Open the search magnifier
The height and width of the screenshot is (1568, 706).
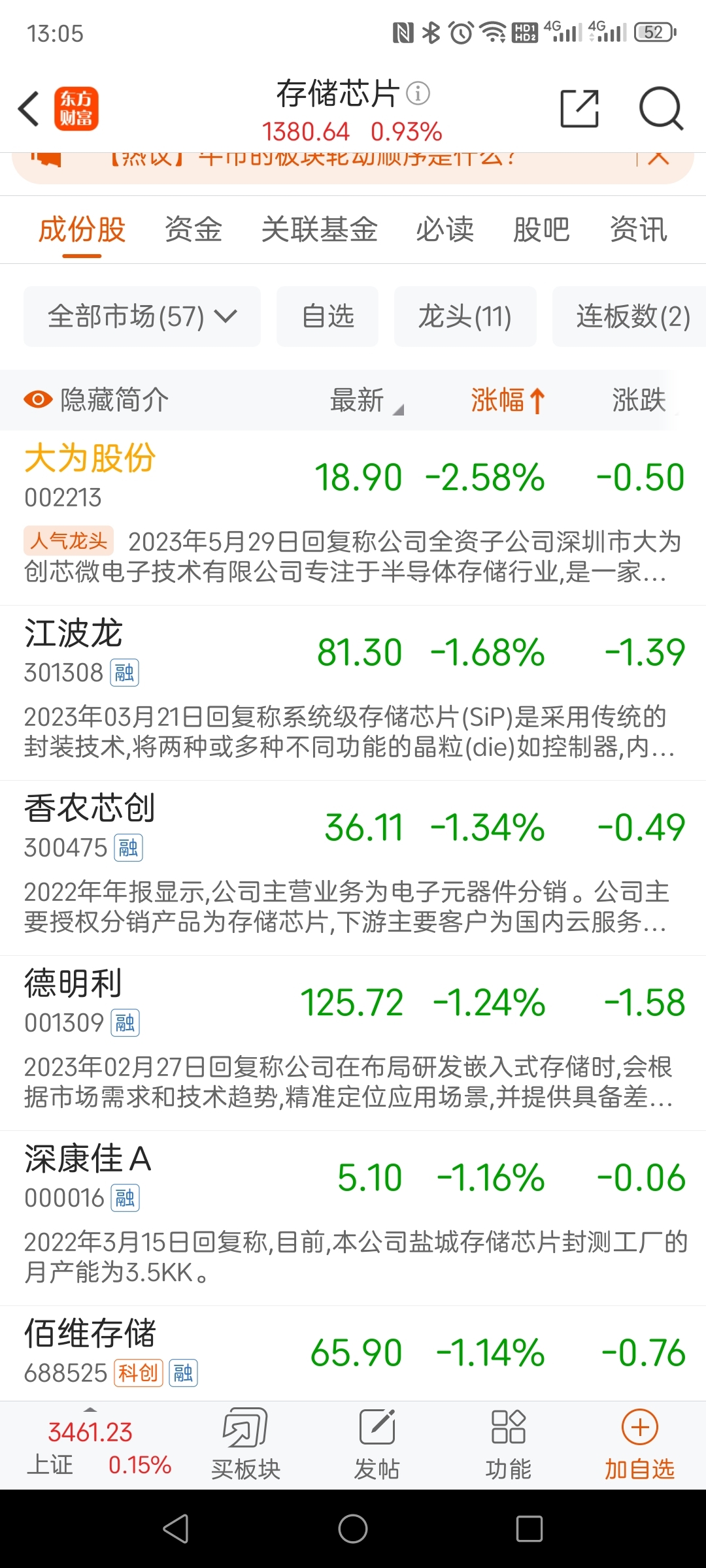(661, 108)
